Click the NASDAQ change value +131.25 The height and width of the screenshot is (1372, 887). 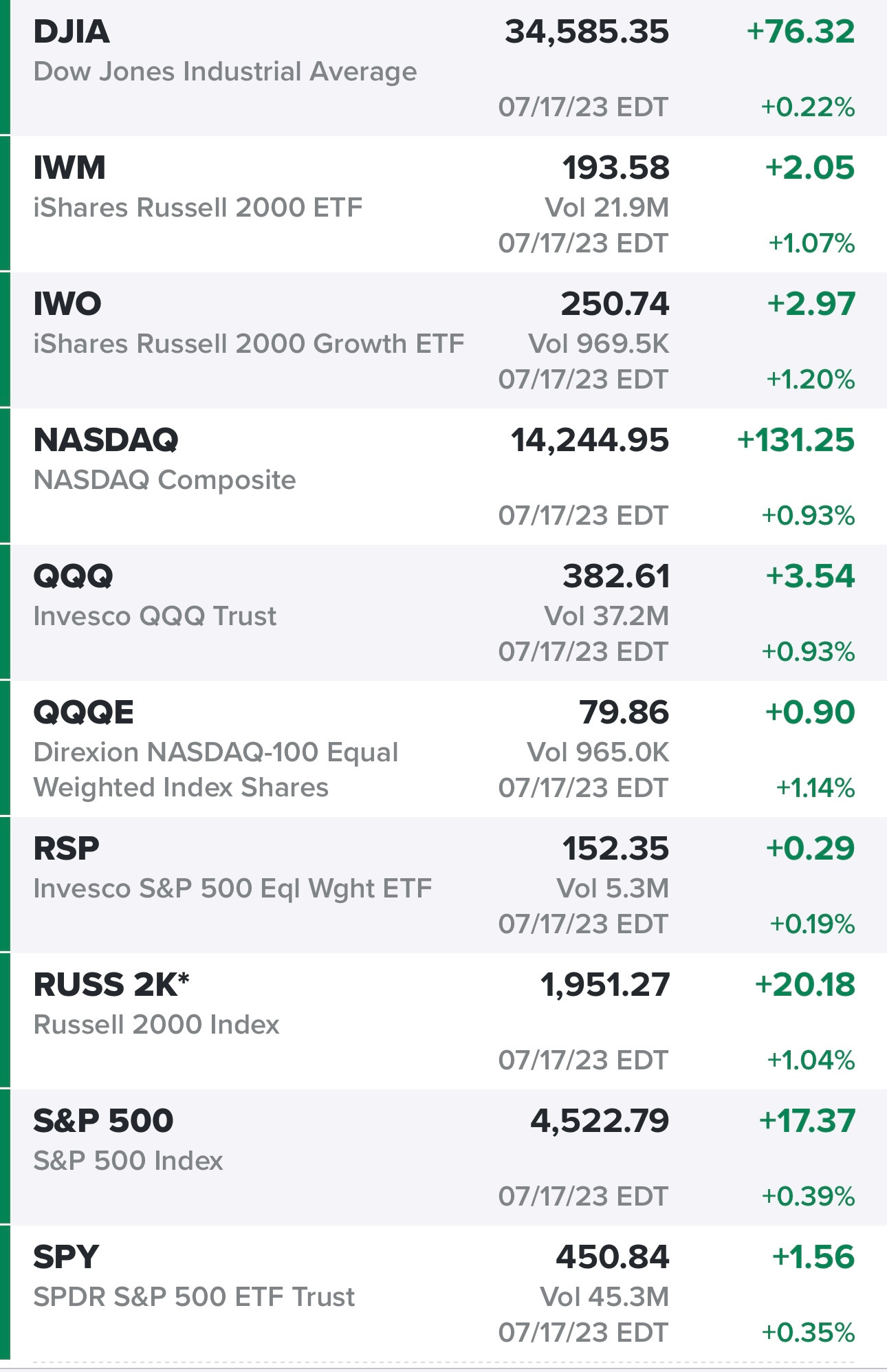click(x=794, y=440)
